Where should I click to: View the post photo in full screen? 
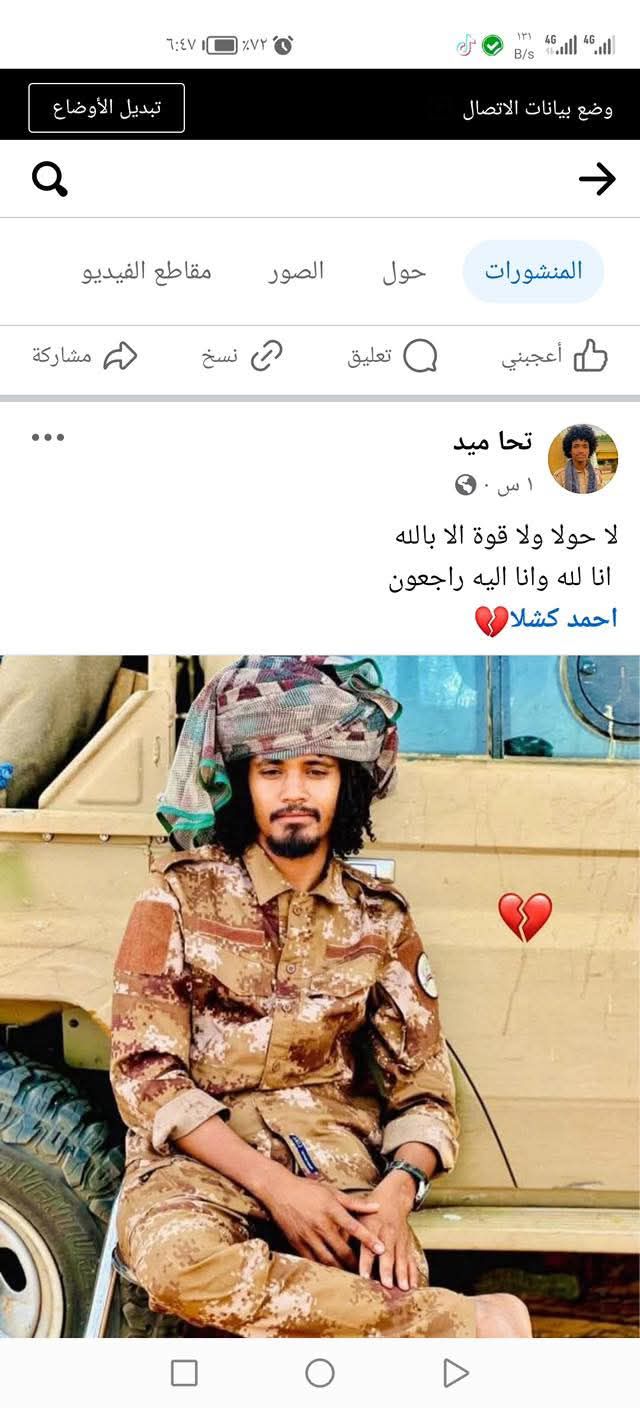(x=320, y=995)
